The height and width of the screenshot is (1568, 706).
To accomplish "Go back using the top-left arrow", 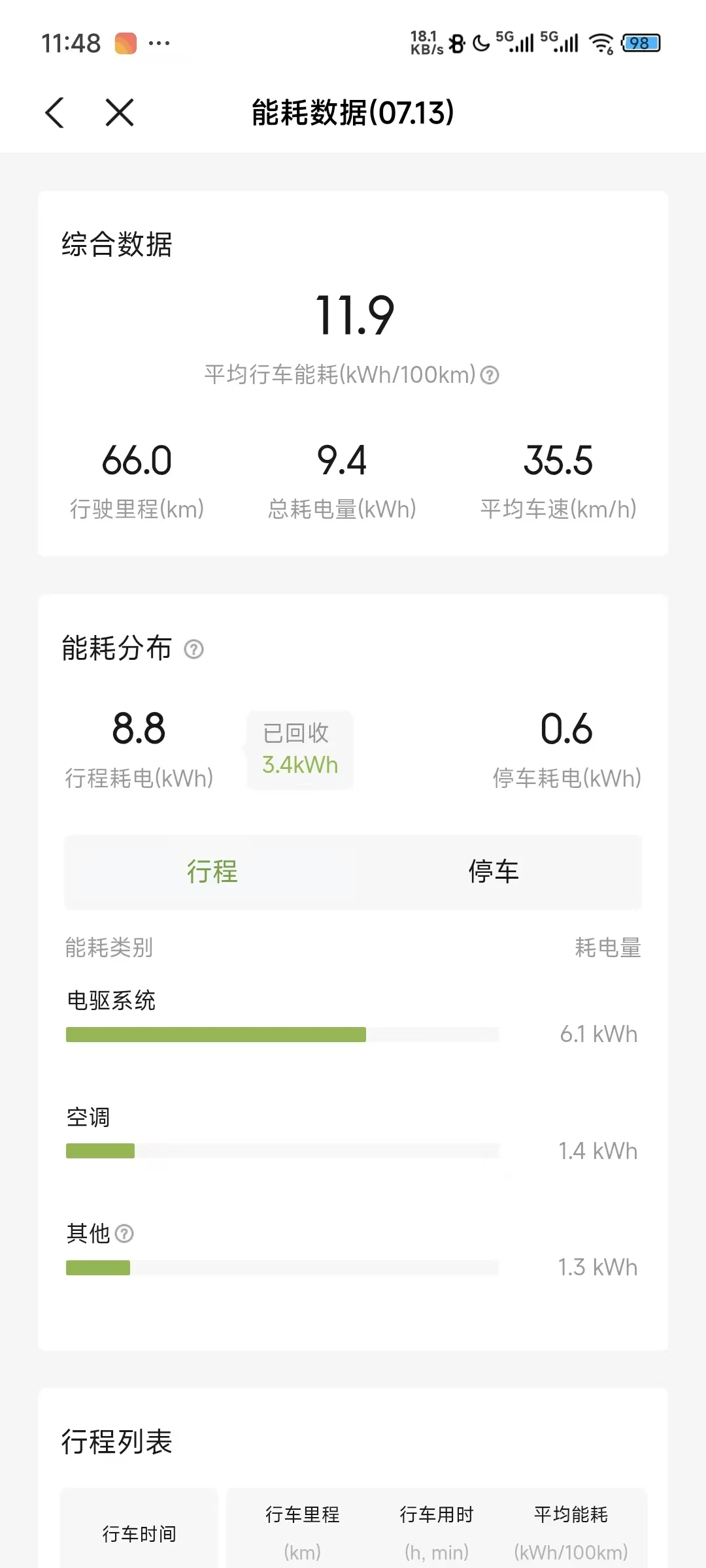I will (55, 112).
